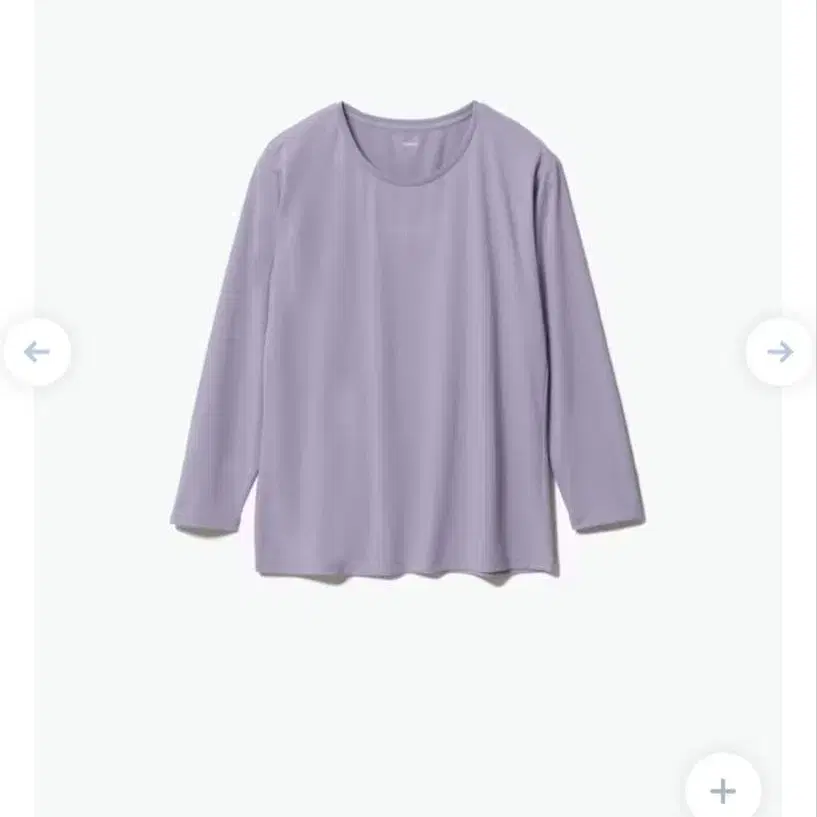Tap the plus button to enlarge image
The width and height of the screenshot is (817, 817).
[x=722, y=790]
